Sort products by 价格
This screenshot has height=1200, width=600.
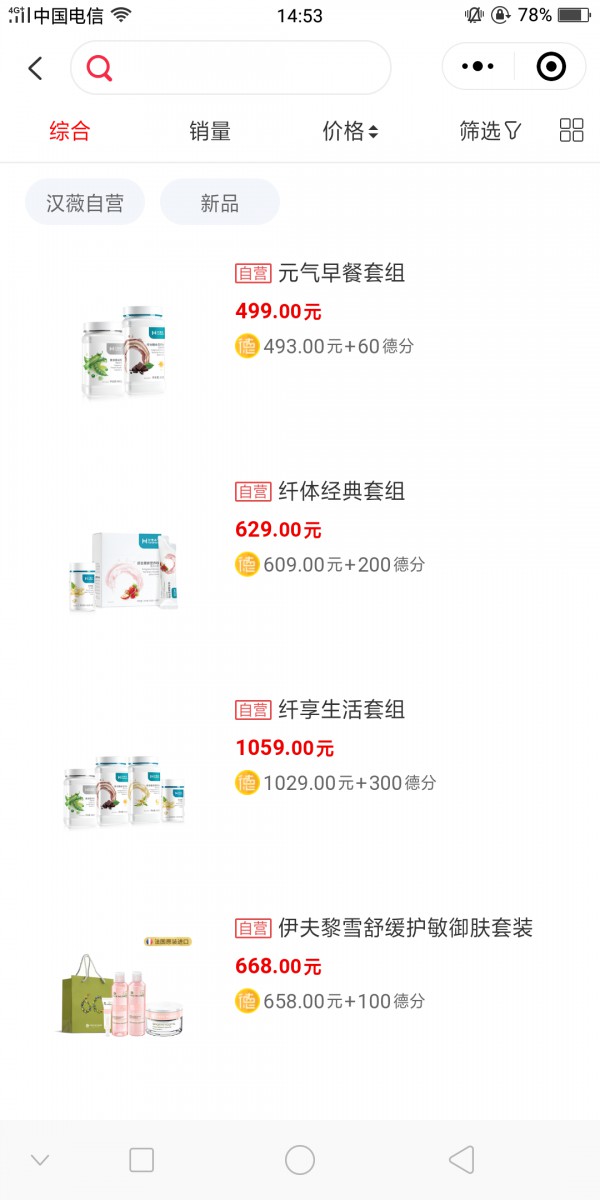point(350,131)
